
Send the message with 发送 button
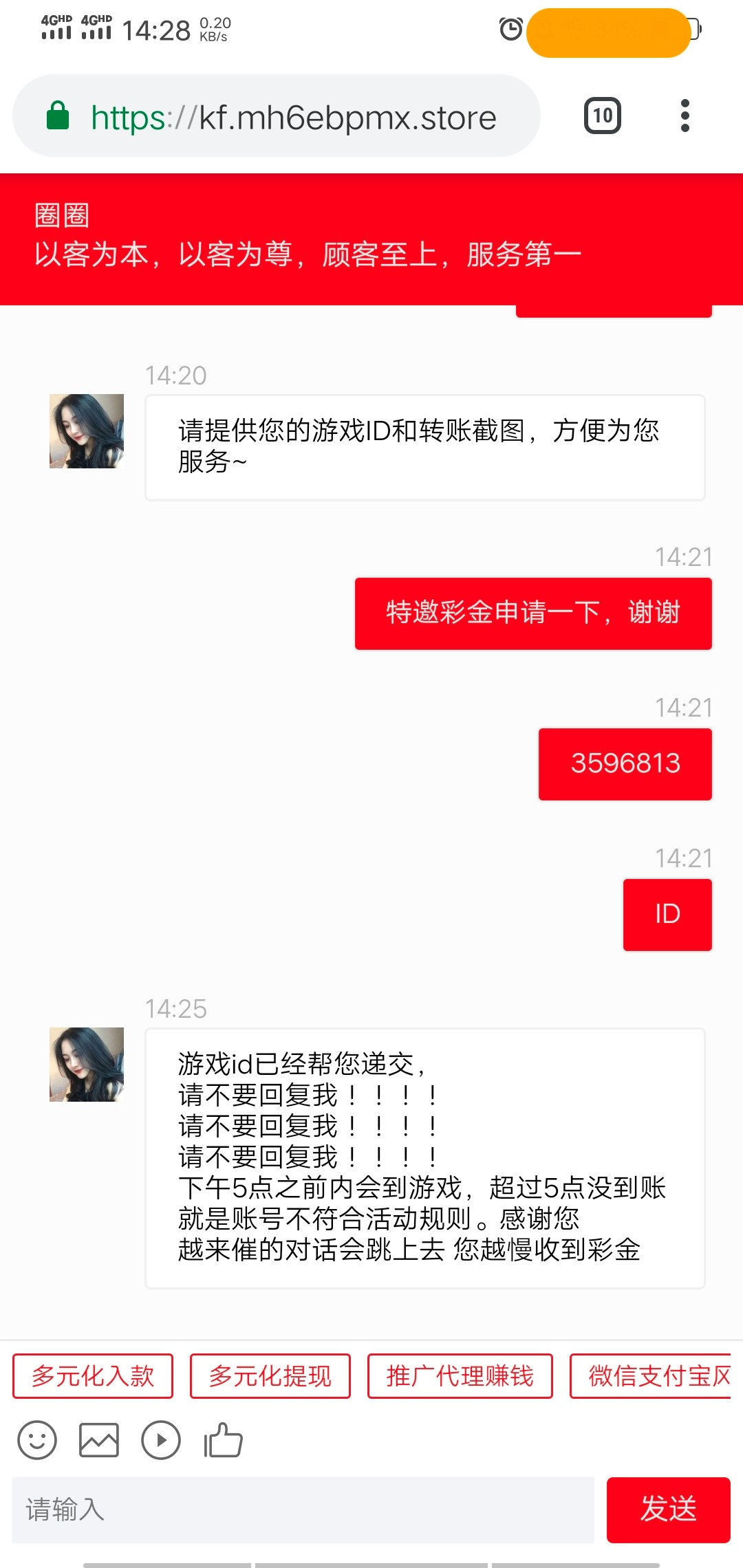pyautogui.click(x=668, y=1510)
